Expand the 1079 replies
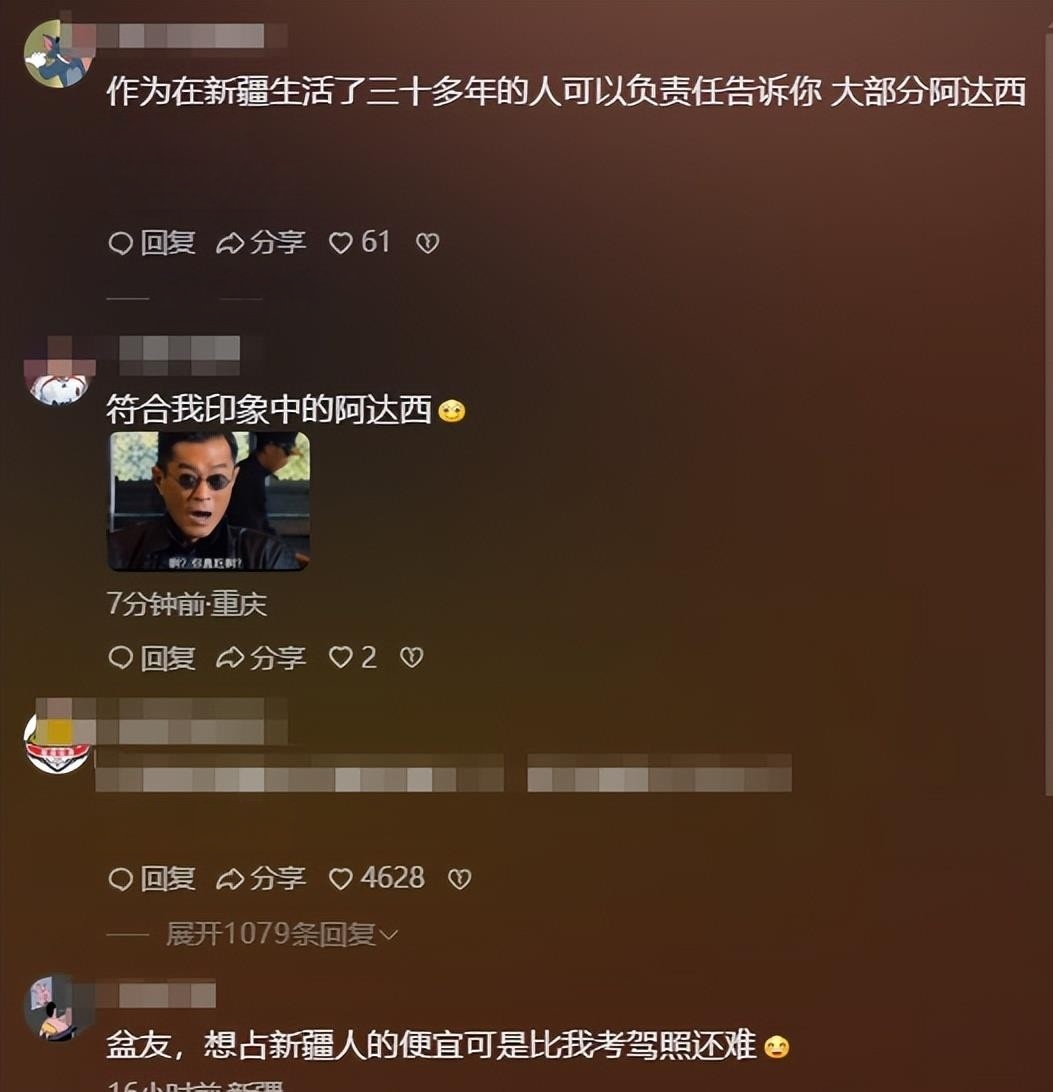The width and height of the screenshot is (1053, 1092). (281, 934)
